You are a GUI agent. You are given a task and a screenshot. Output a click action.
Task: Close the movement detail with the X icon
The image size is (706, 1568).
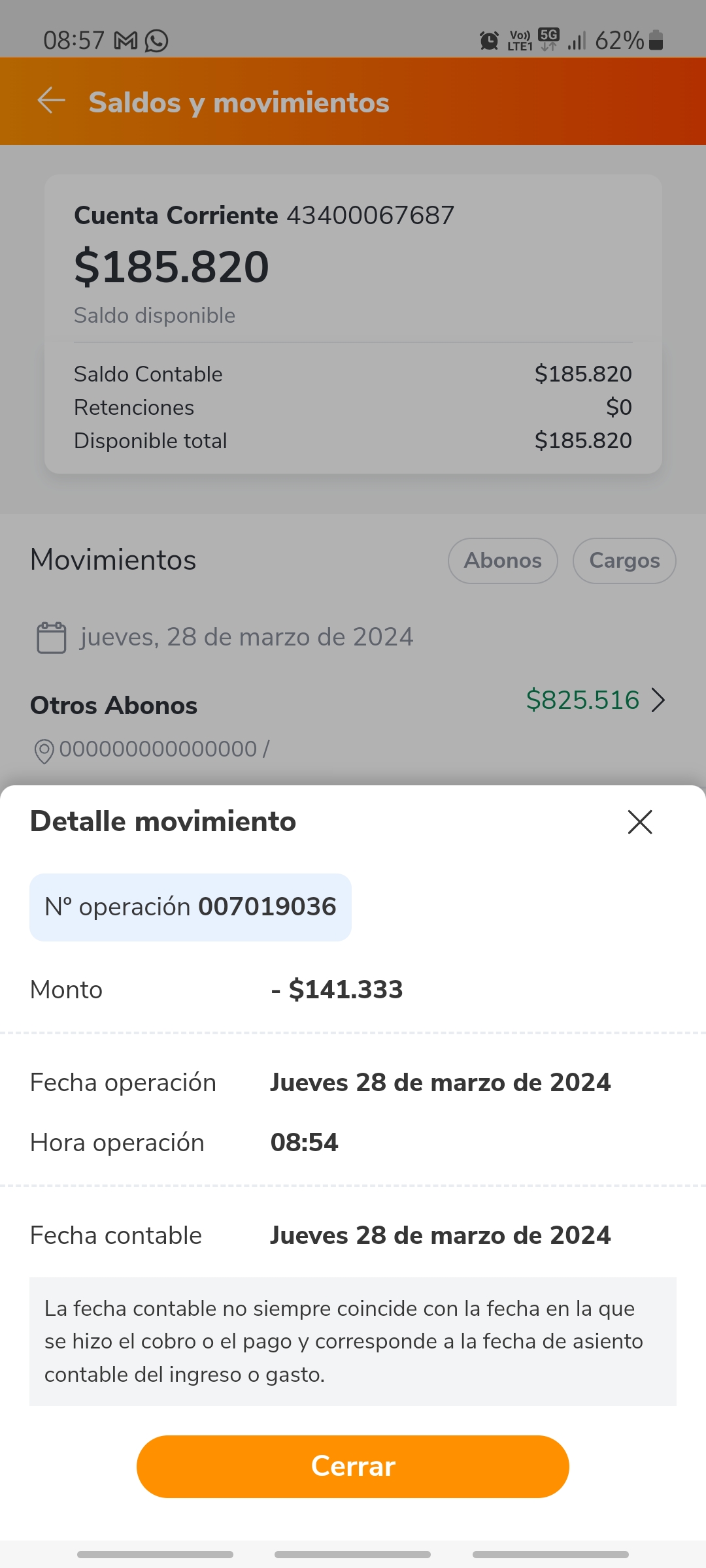point(640,822)
